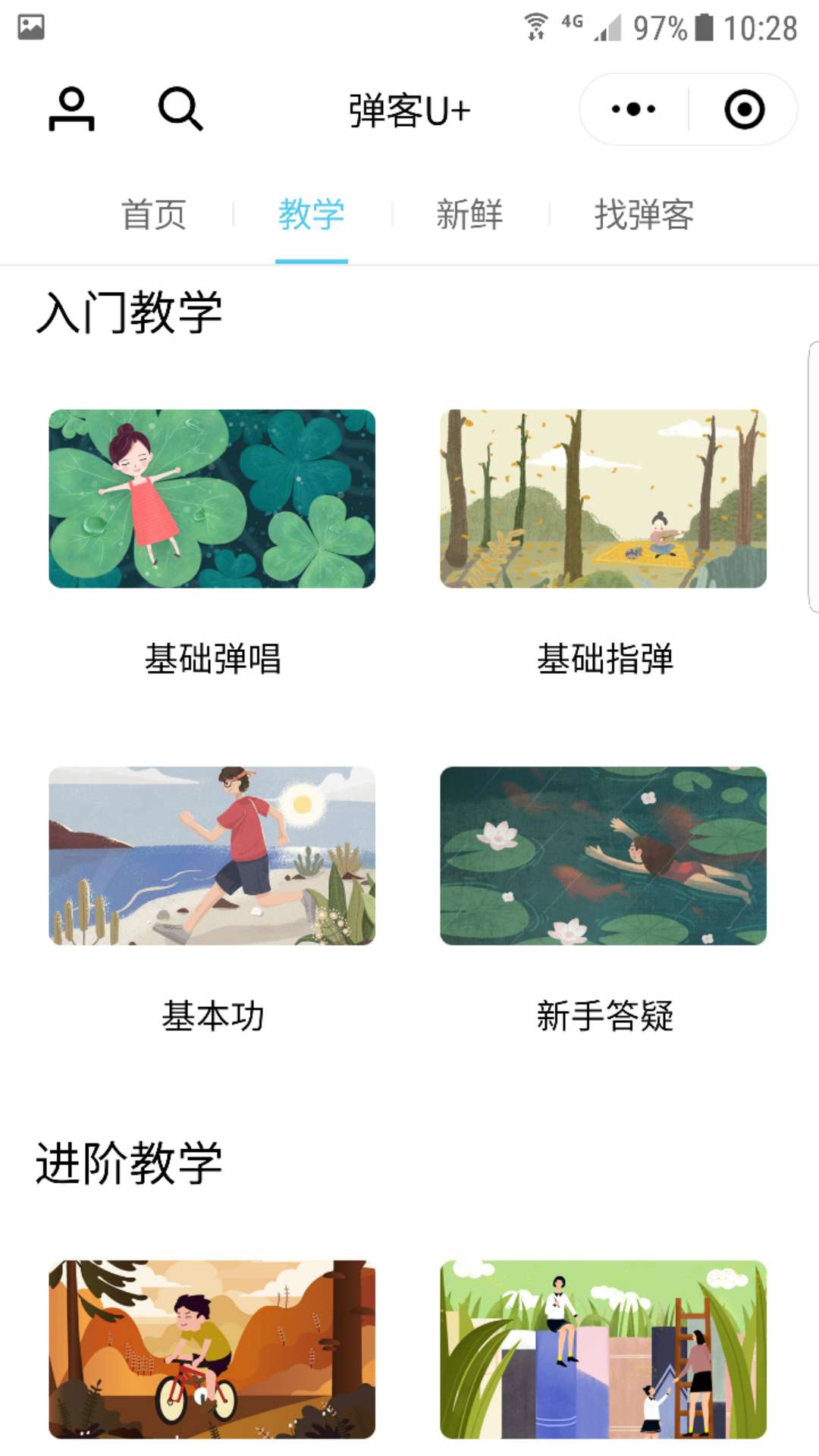Open the advanced course with ladder picture
819x1456 pixels.
[x=604, y=1349]
